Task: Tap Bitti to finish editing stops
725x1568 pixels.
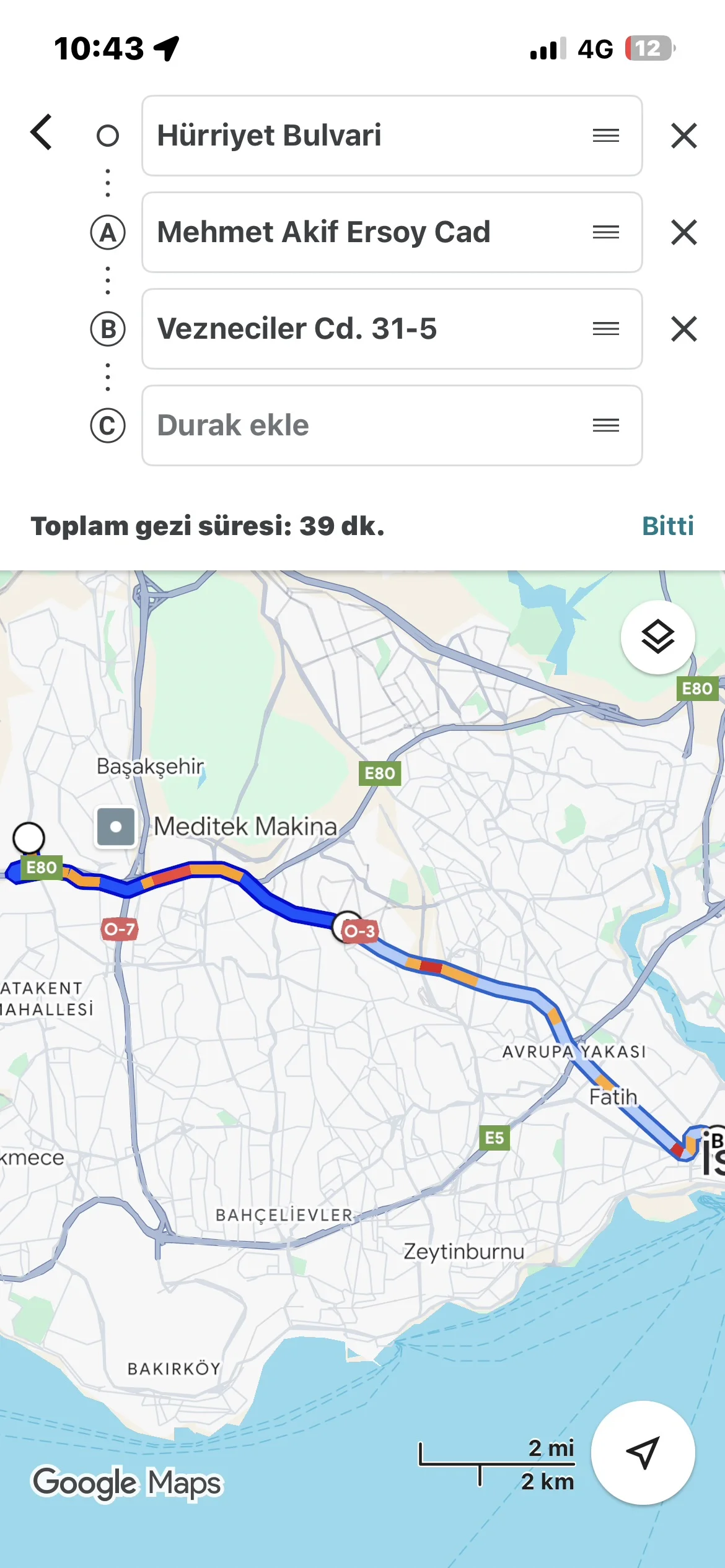Action: [667, 526]
